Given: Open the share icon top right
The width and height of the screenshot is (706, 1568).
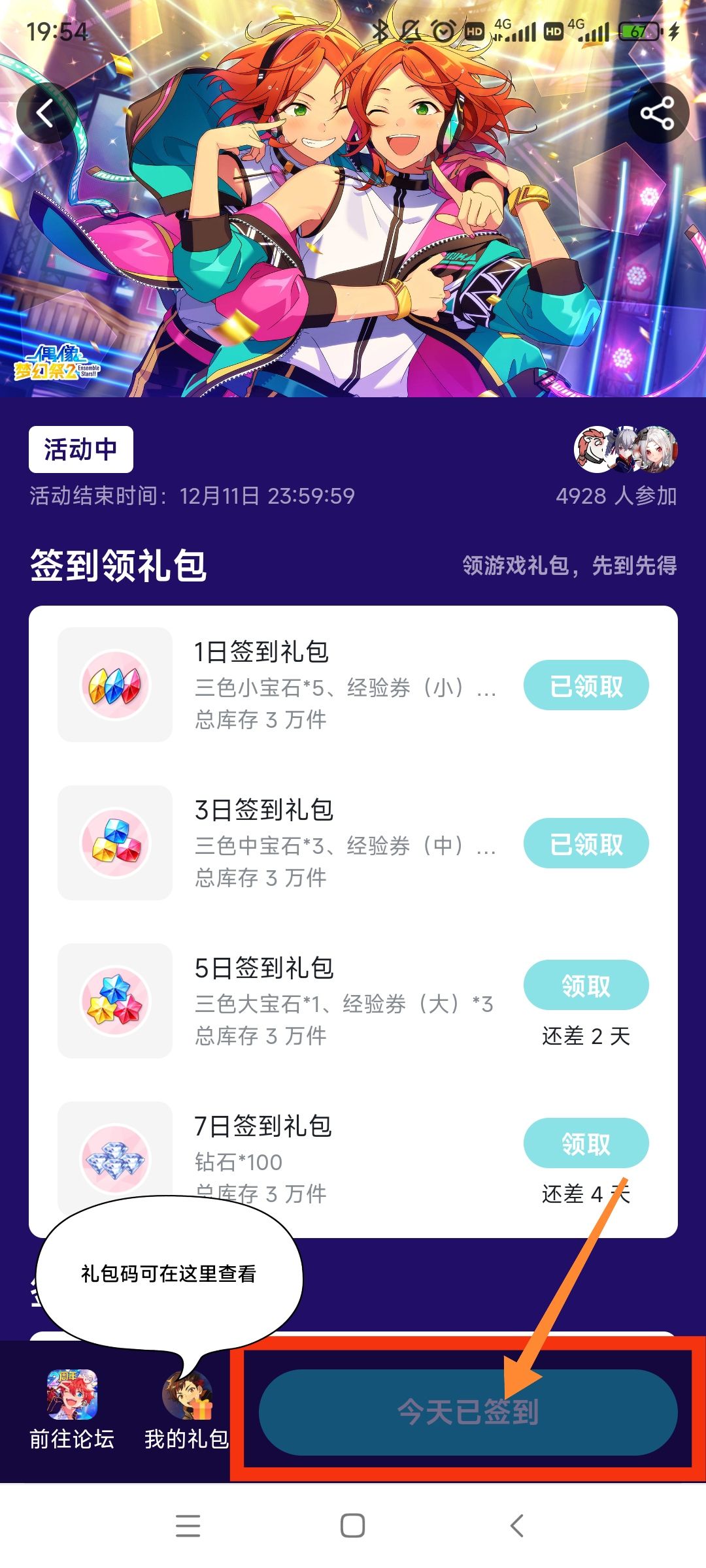Looking at the screenshot, I should [x=660, y=112].
